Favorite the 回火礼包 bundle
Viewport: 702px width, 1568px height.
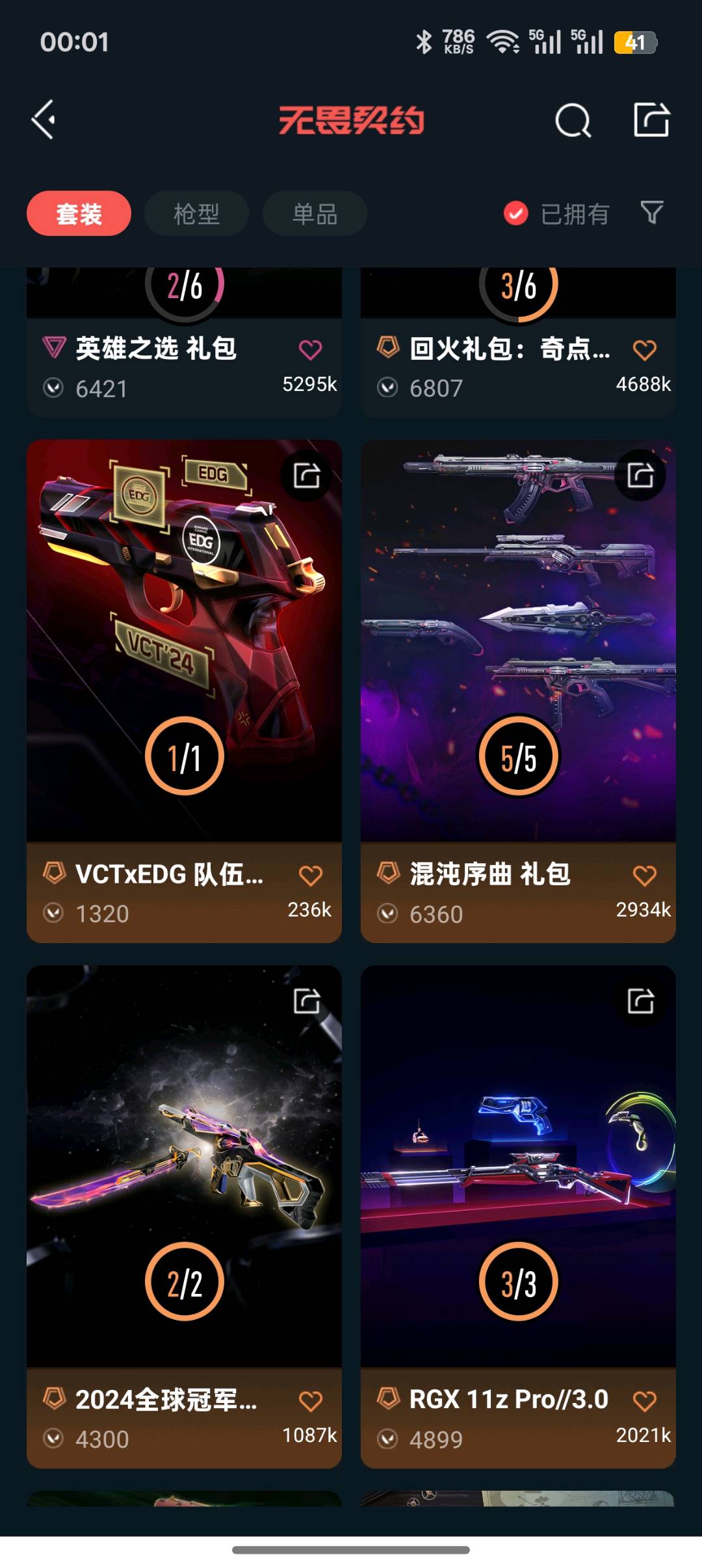click(x=644, y=350)
